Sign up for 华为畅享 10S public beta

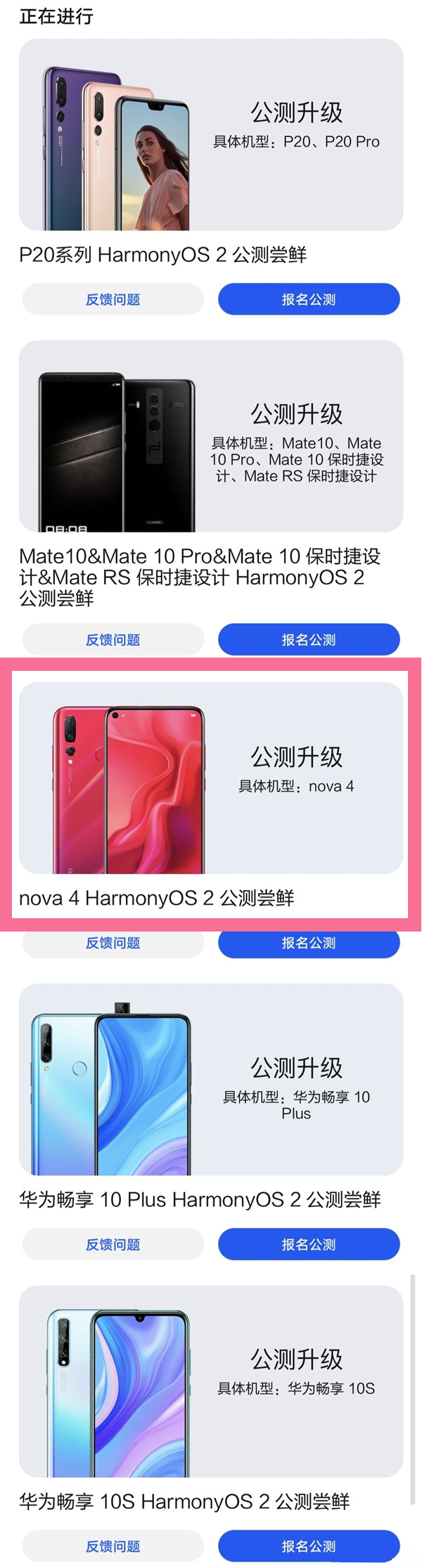click(309, 1546)
